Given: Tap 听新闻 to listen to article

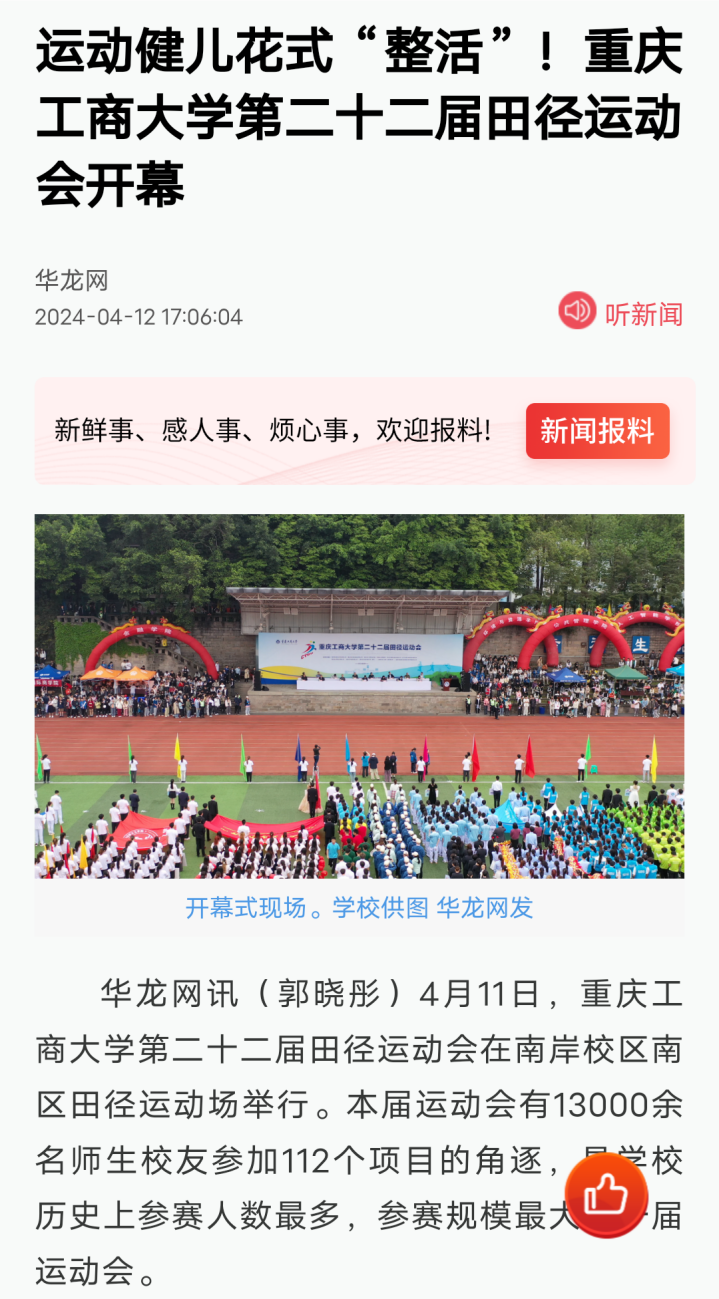Looking at the screenshot, I should 621,313.
